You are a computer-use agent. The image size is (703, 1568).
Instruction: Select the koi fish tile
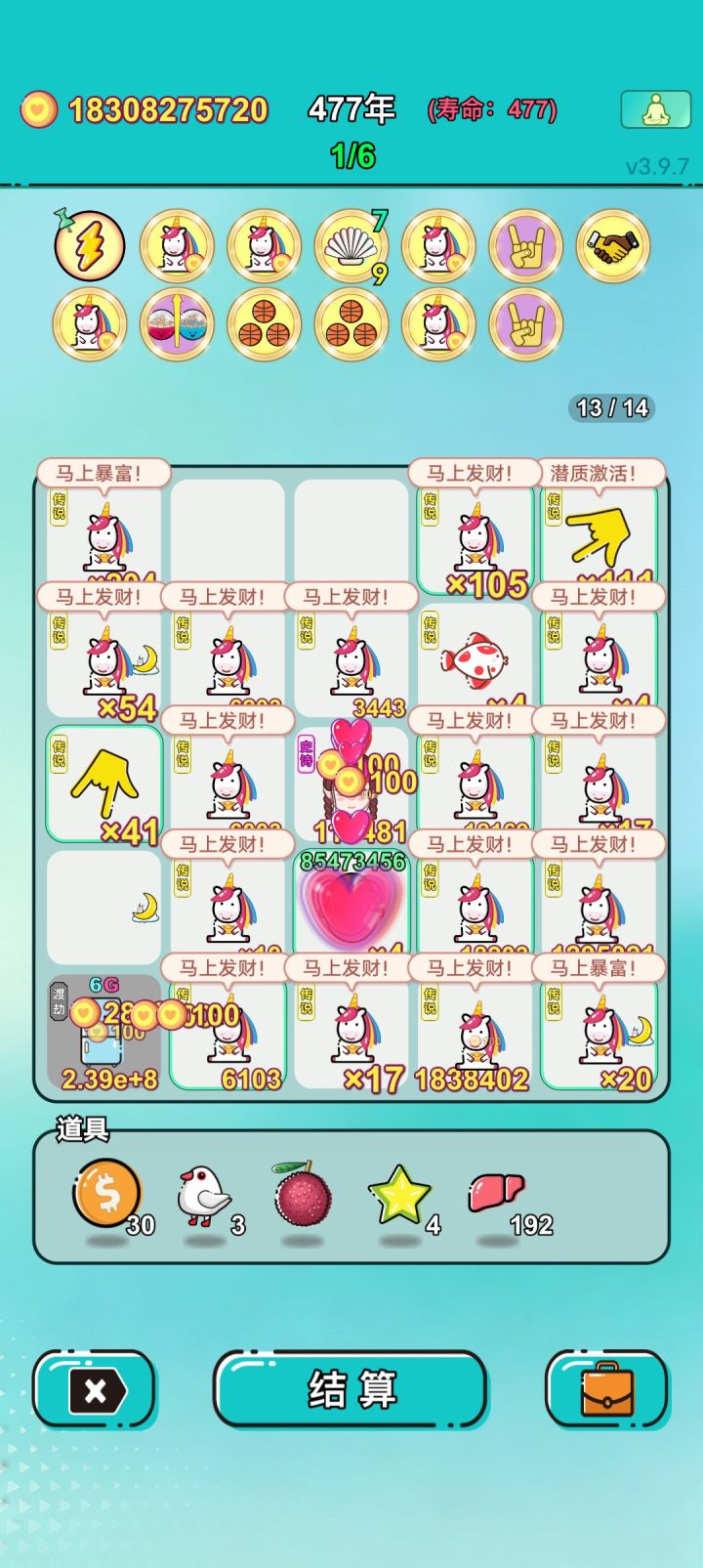tap(475, 661)
